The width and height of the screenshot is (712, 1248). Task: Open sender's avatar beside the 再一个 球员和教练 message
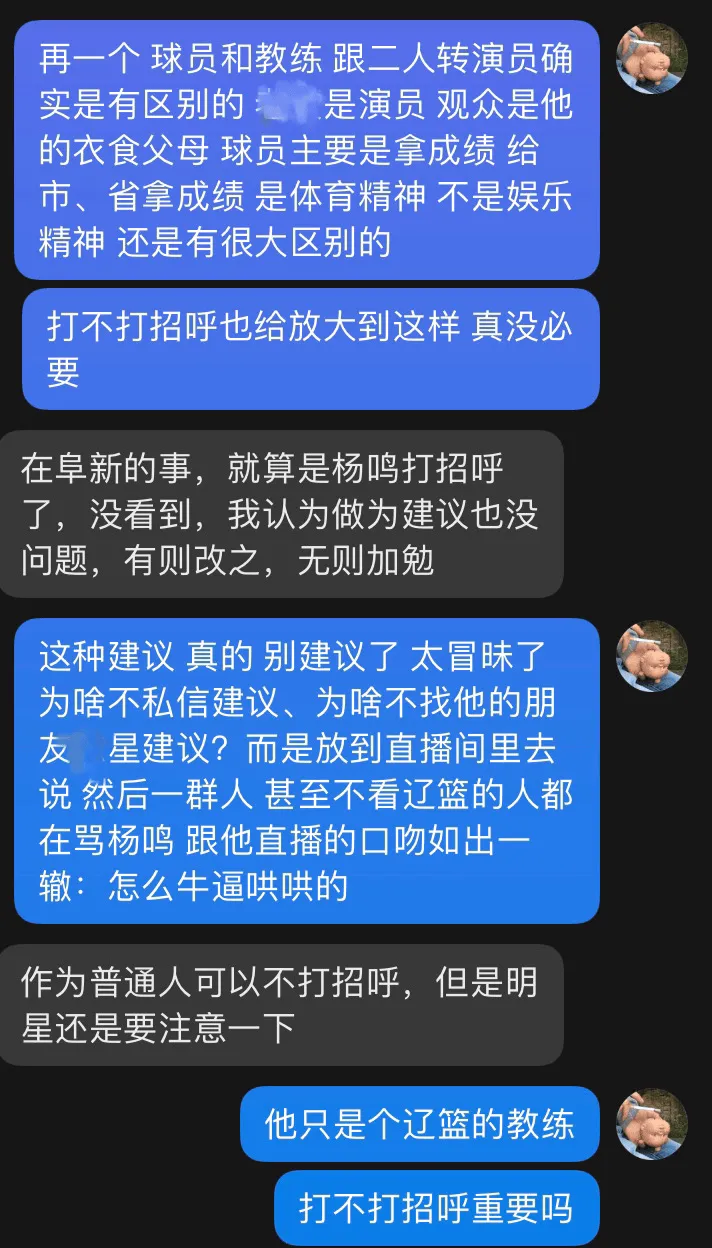pyautogui.click(x=652, y=58)
